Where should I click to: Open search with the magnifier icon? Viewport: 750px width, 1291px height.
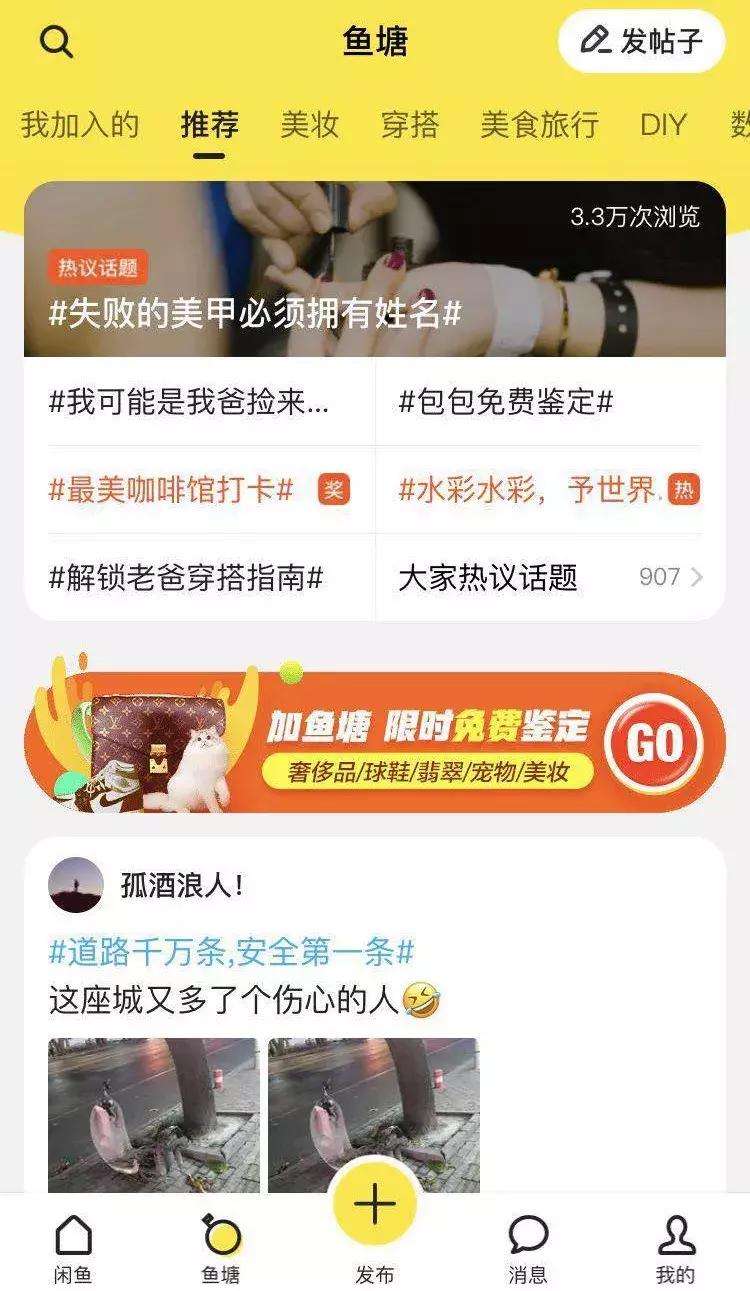(x=57, y=42)
